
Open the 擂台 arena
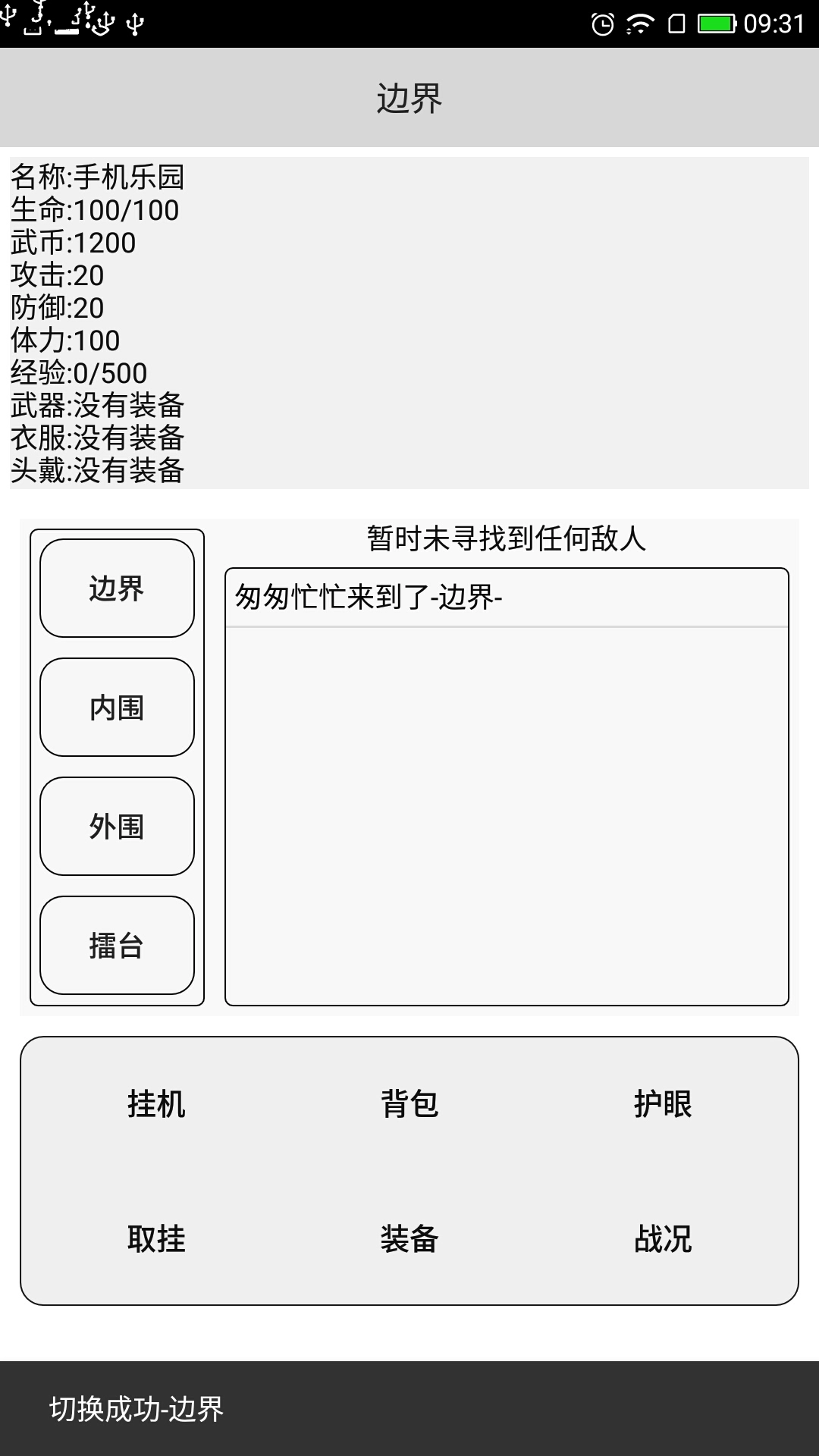pos(116,944)
